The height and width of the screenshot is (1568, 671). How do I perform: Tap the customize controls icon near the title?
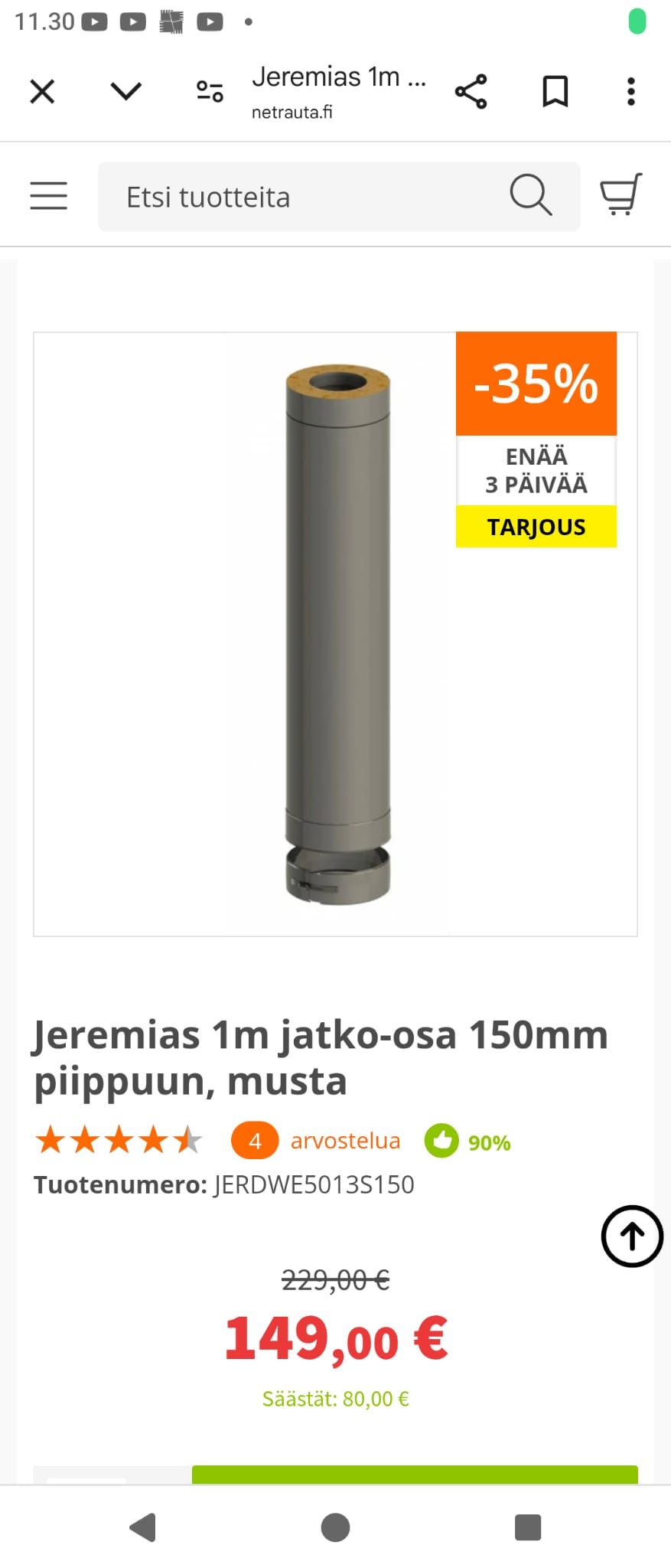[209, 91]
